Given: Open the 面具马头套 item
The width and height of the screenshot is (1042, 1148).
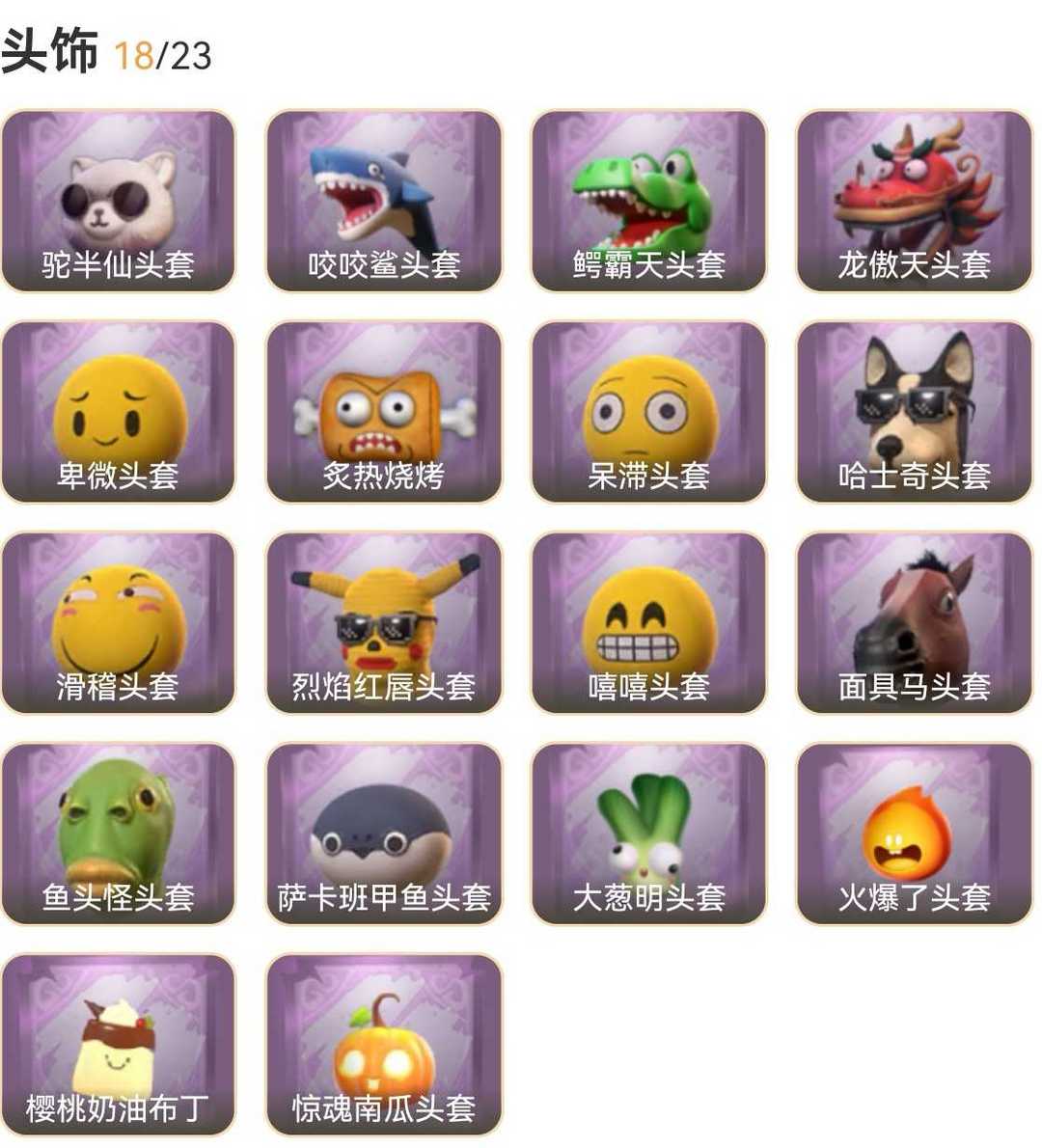Looking at the screenshot, I should [x=914, y=623].
